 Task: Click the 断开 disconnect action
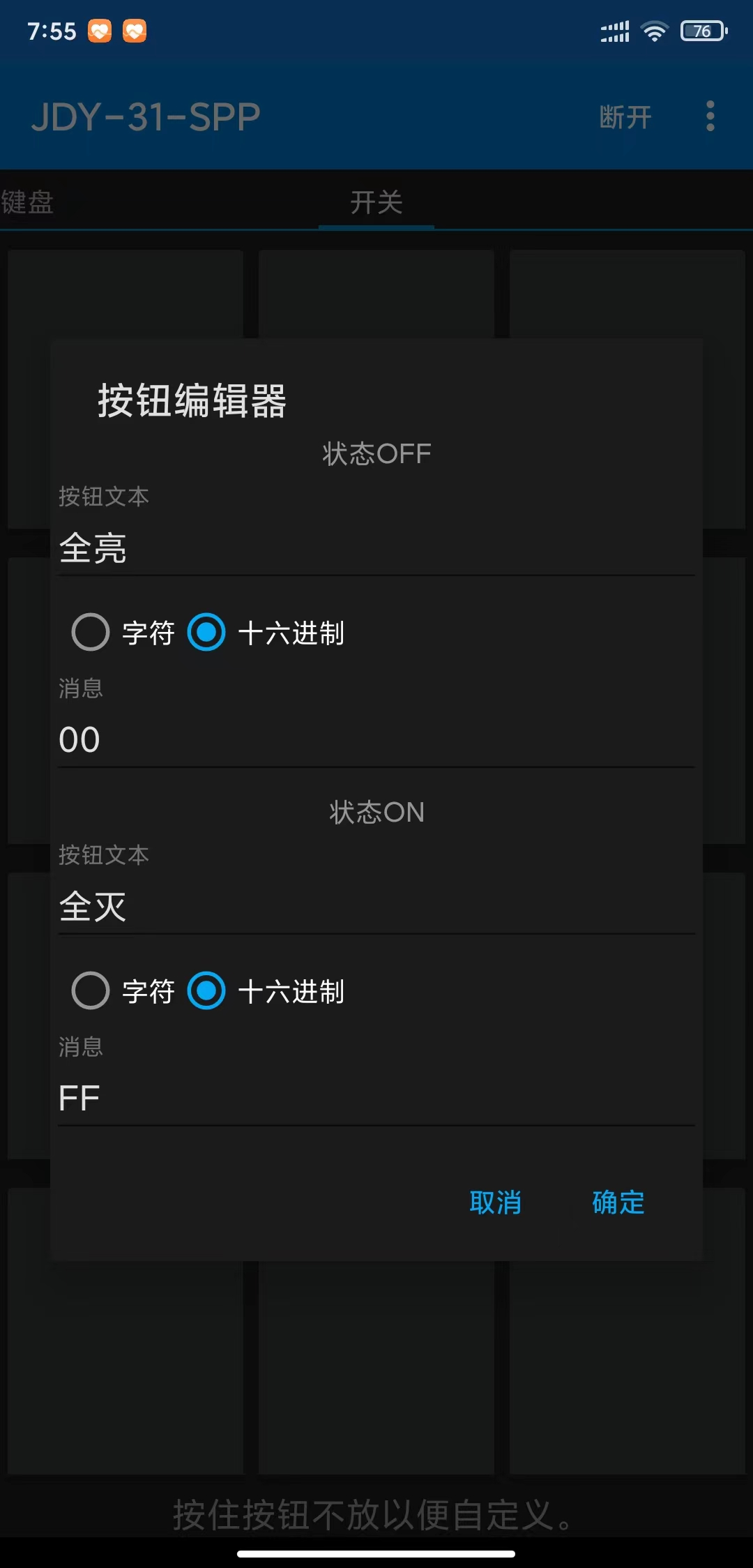point(626,116)
